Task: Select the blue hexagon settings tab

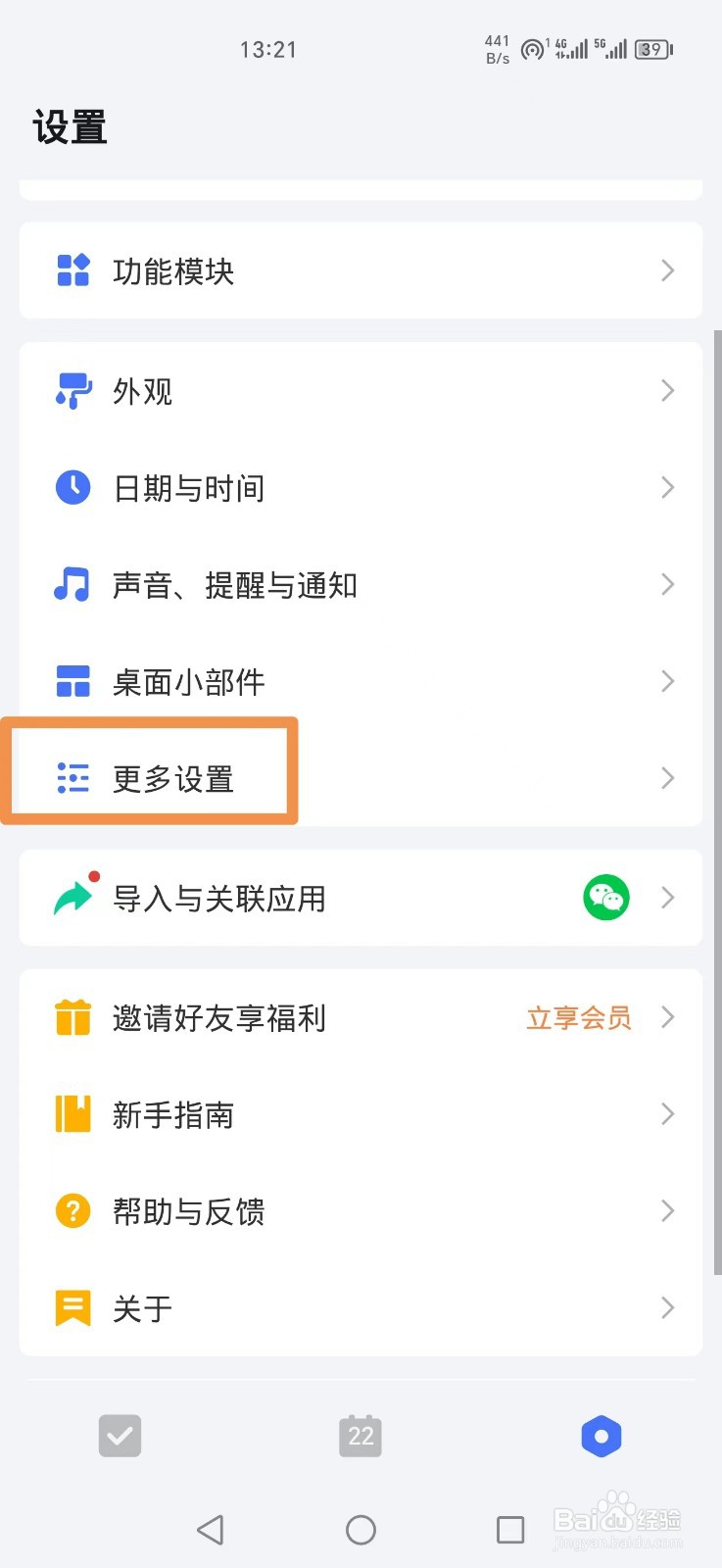Action: point(602,1436)
